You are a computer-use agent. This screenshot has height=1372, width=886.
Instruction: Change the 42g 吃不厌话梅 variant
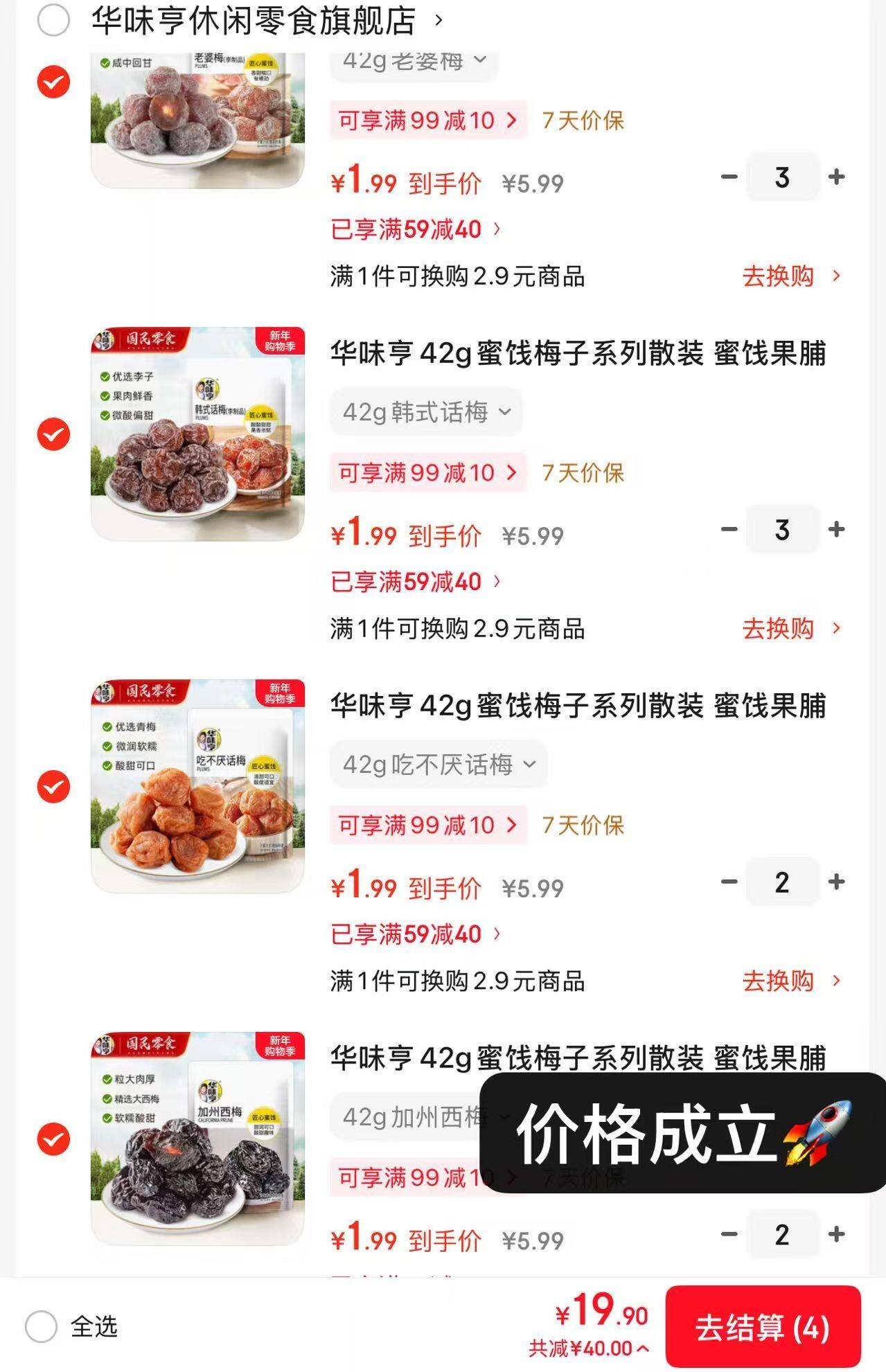tap(438, 765)
